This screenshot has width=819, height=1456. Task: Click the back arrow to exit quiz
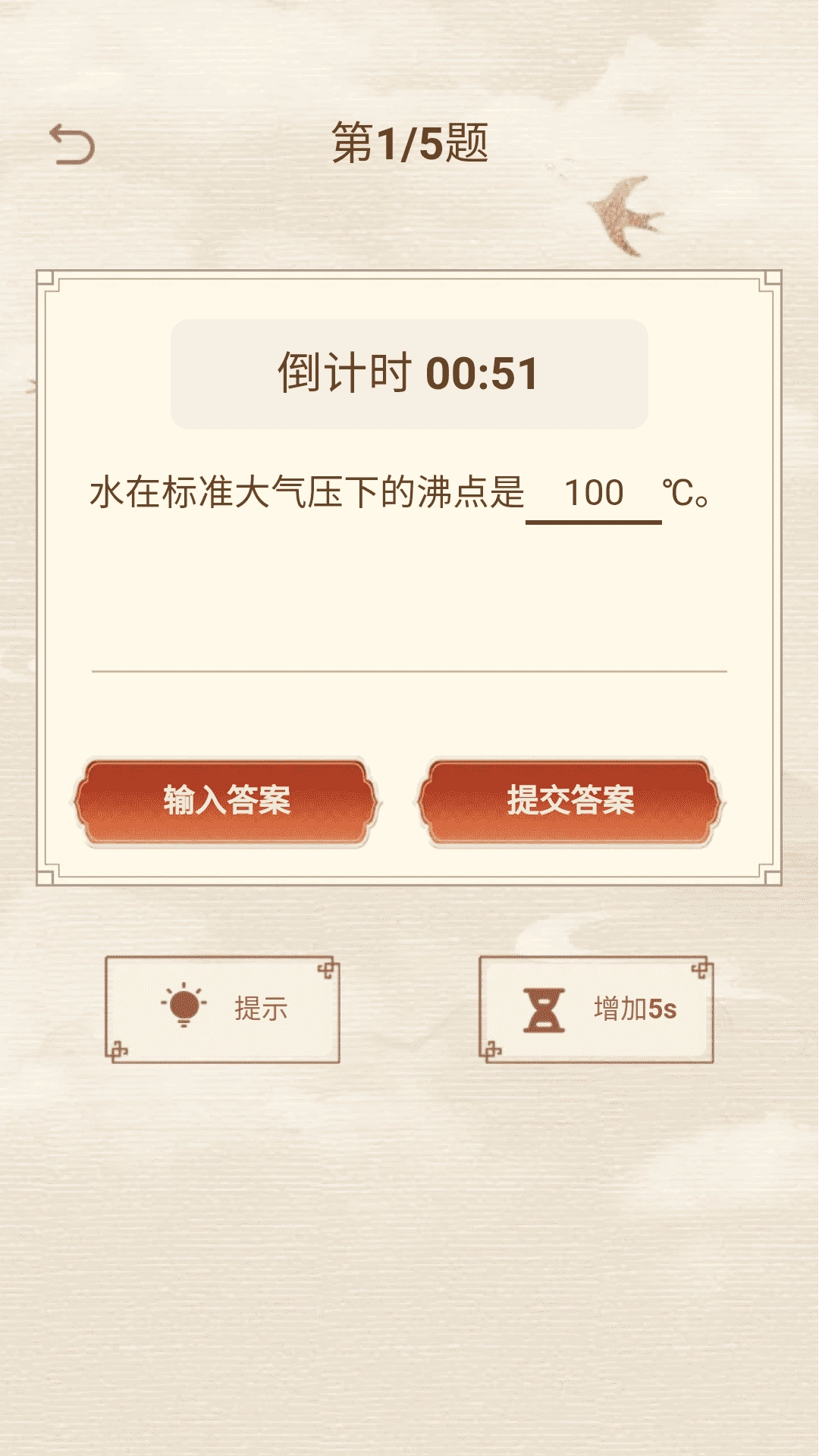click(x=72, y=146)
